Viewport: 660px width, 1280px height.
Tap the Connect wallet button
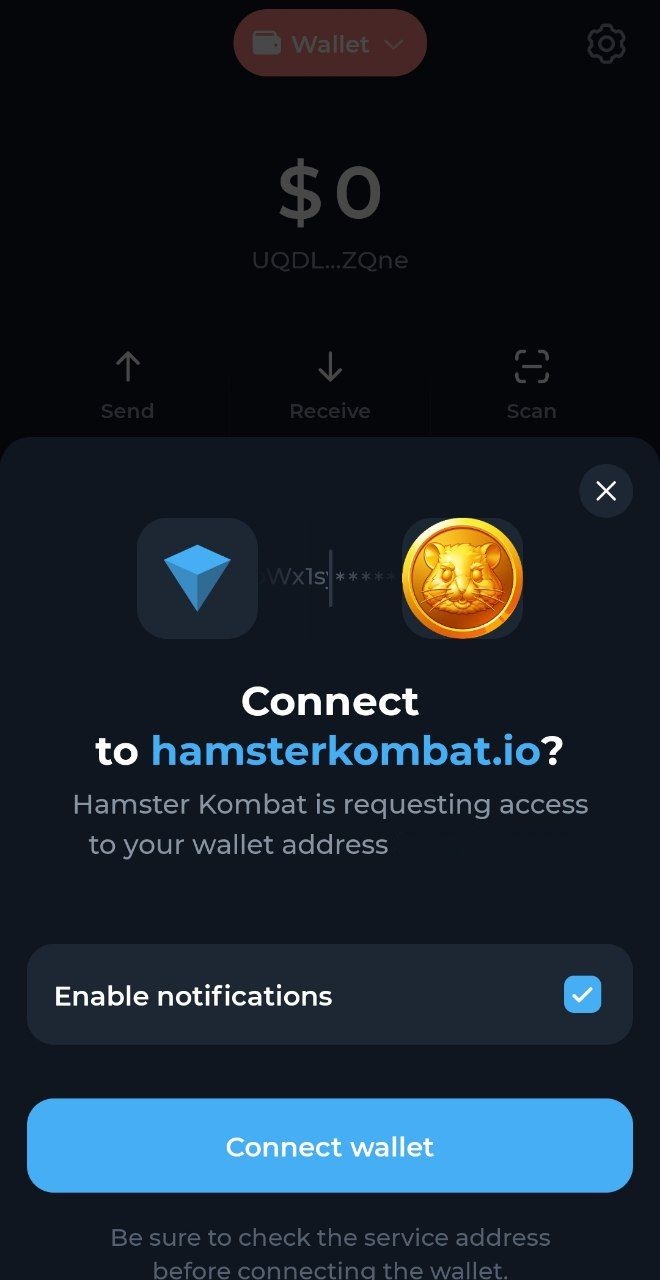click(330, 1146)
